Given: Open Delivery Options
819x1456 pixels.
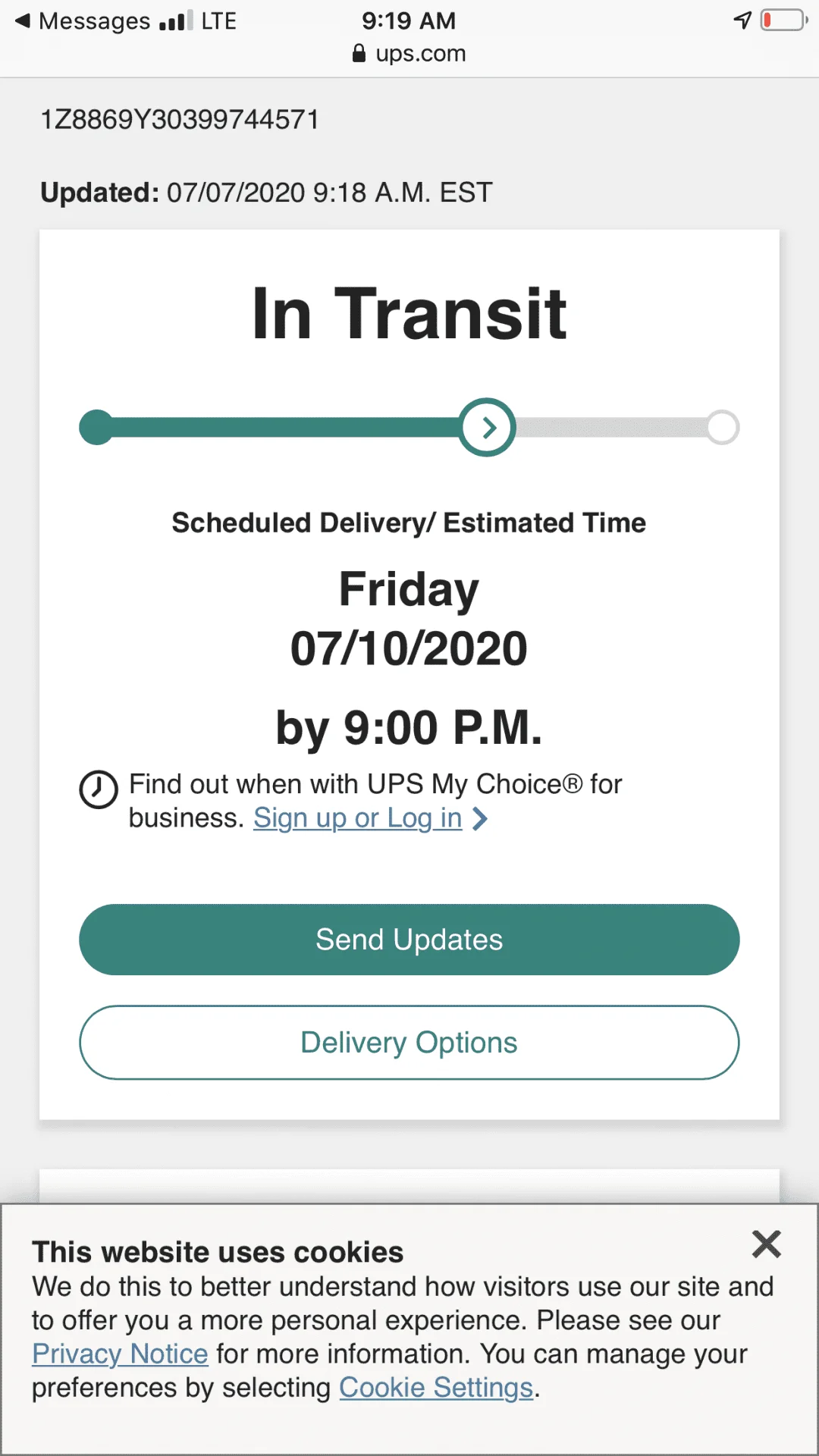Looking at the screenshot, I should 409,1043.
